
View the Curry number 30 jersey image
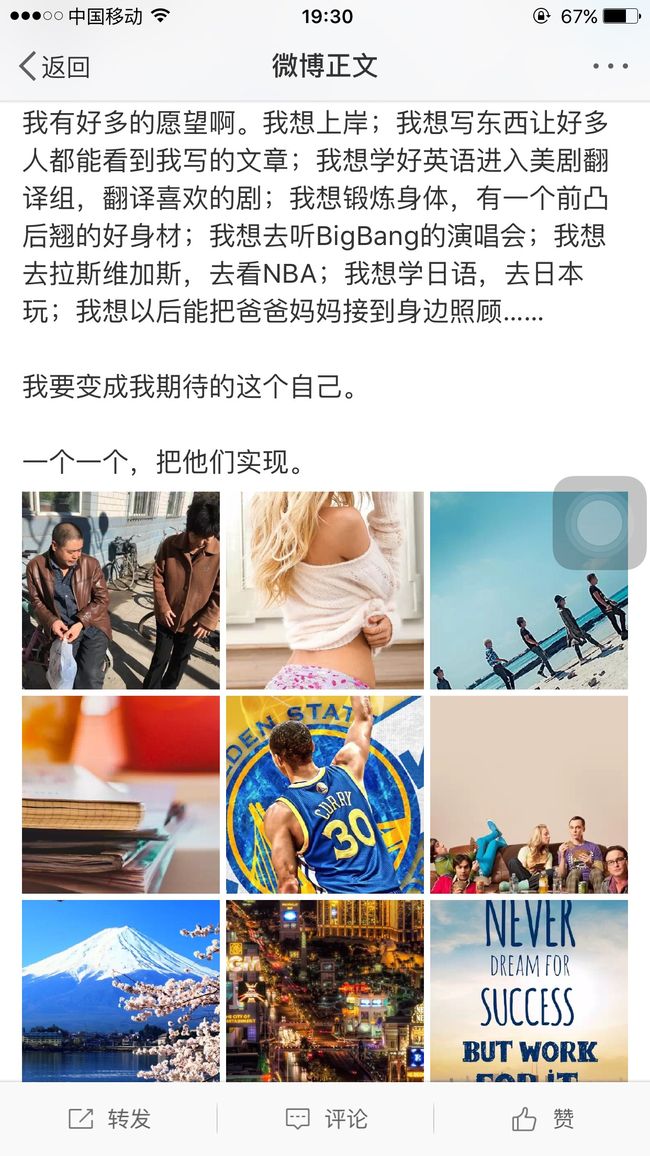pos(325,795)
